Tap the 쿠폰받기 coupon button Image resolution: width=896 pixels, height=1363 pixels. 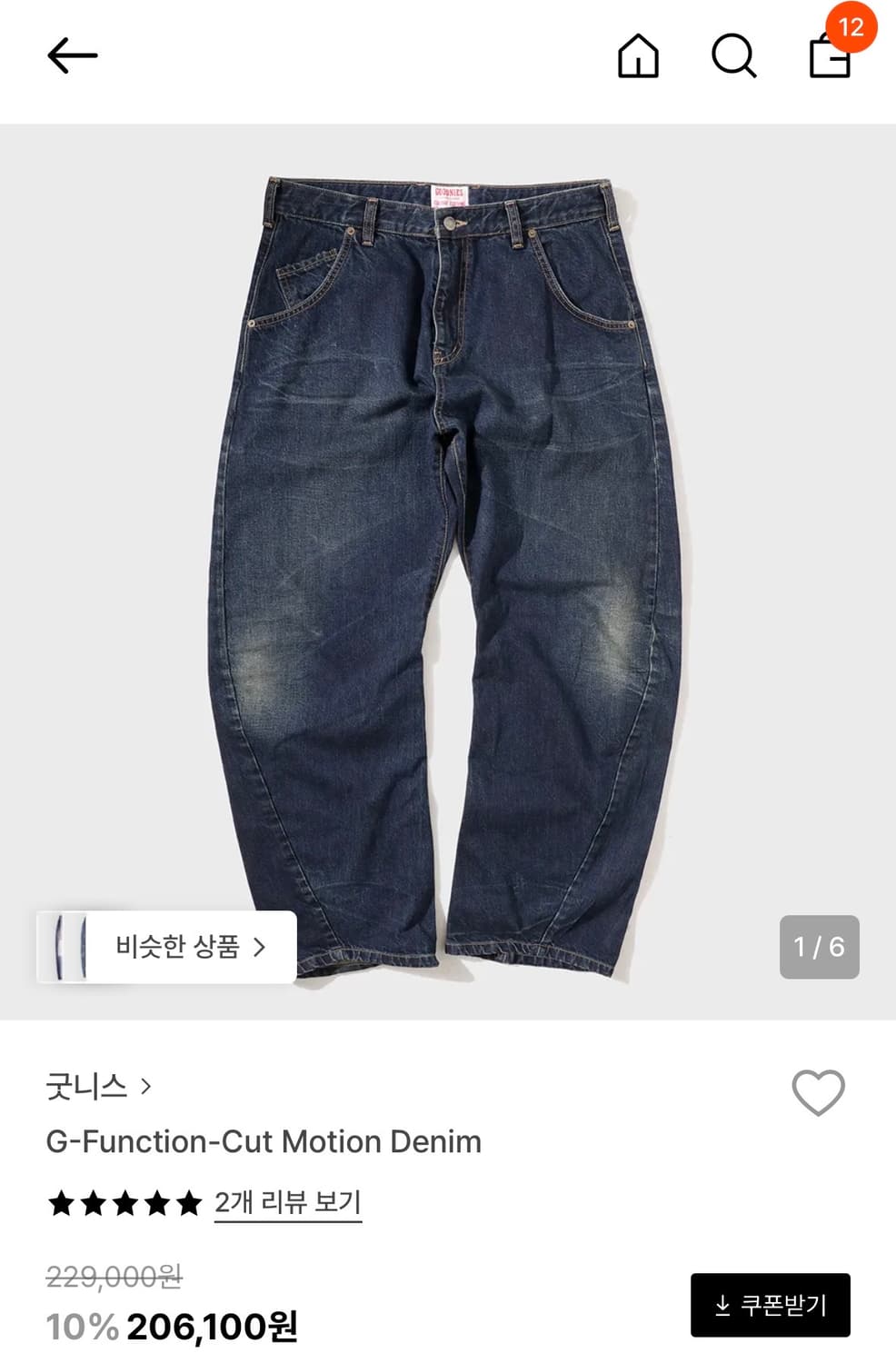click(771, 1303)
